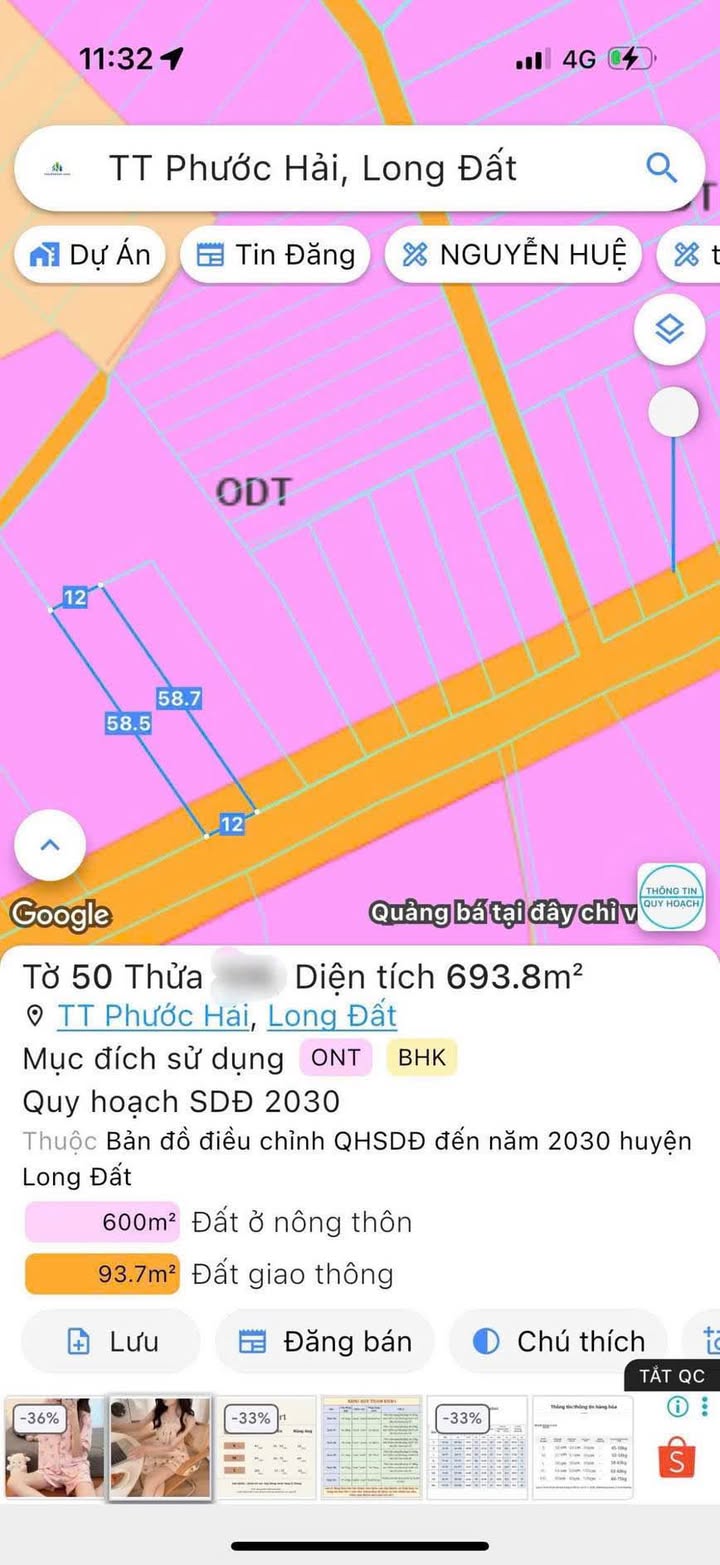720x1565 pixels.
Task: Select the NGUYỄN HUỆ chip
Action: tap(514, 255)
